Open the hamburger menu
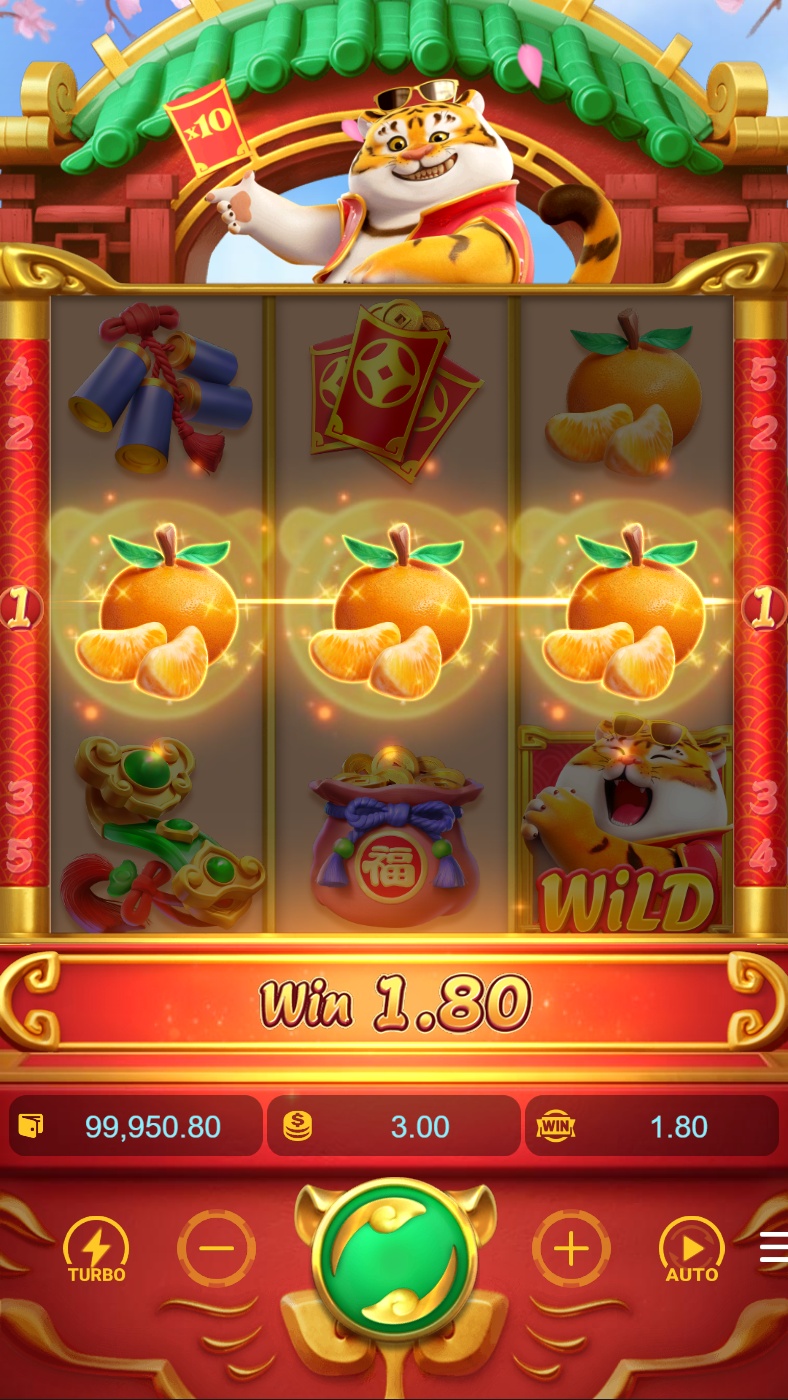Viewport: 788px width, 1400px height. pyautogui.click(x=773, y=1248)
